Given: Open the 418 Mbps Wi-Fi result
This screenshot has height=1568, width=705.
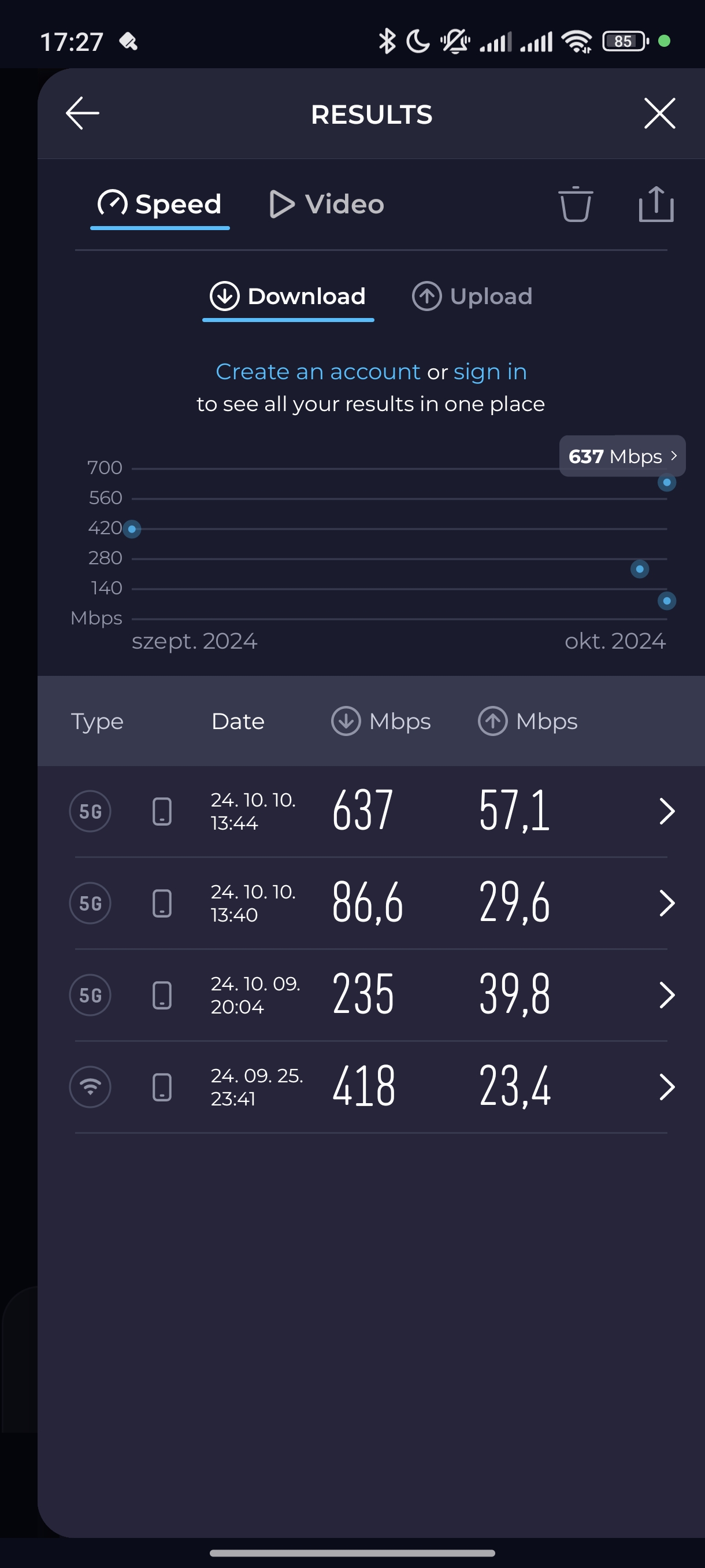Looking at the screenshot, I should [370, 1087].
